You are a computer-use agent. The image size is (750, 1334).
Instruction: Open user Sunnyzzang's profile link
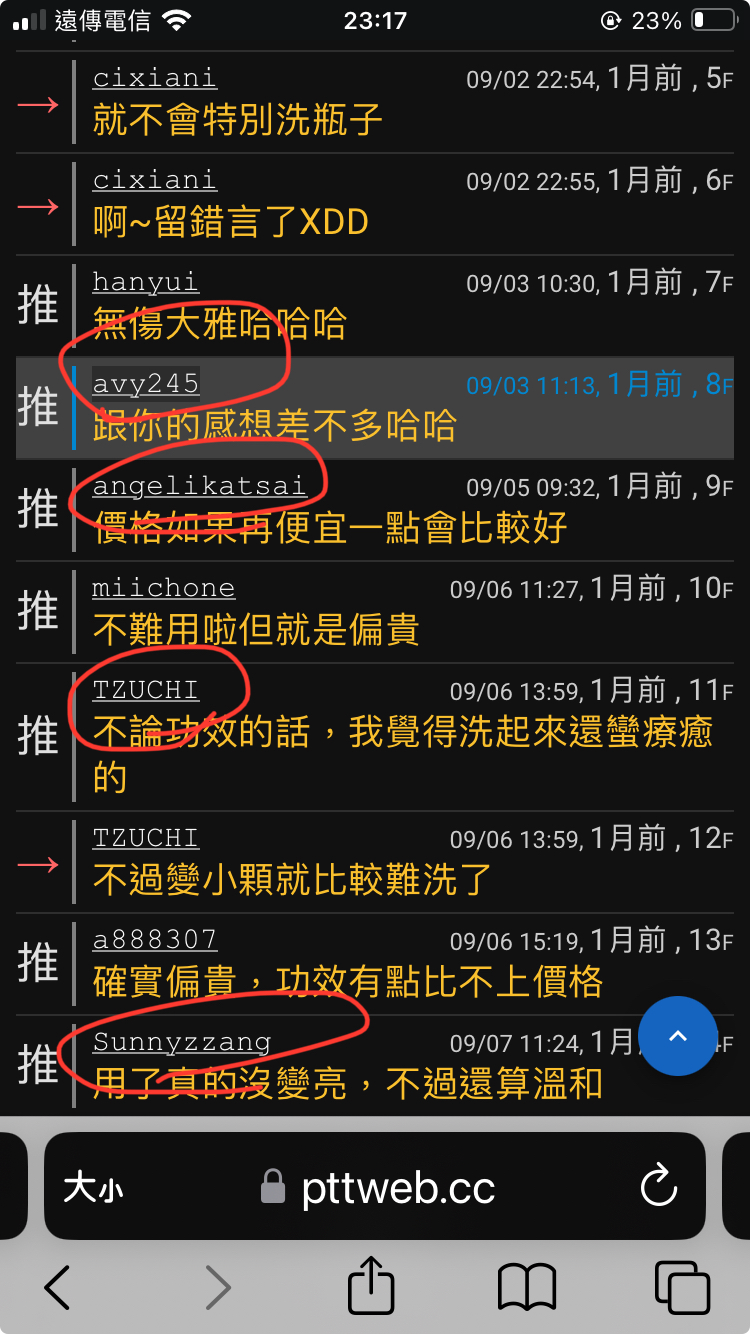click(x=182, y=1042)
